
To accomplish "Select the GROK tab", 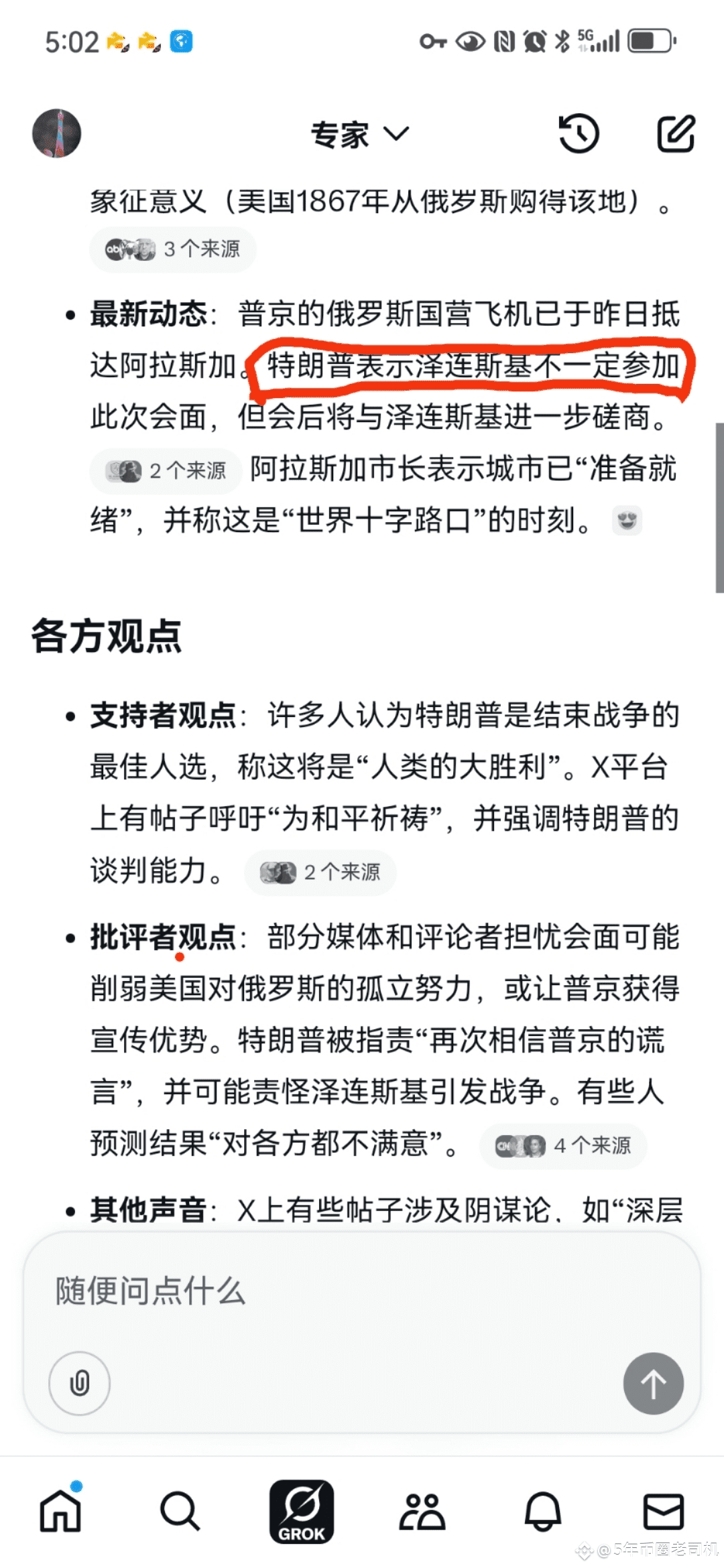I will click(302, 1512).
